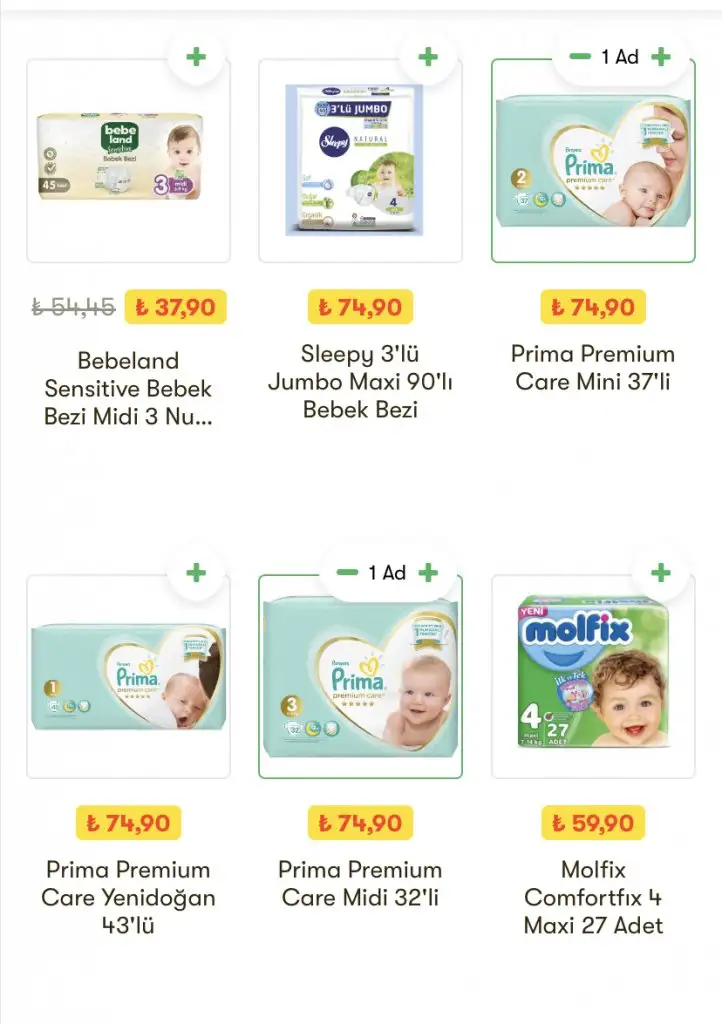Screen dimensions: 722x1024
Task: Decrease Prima Premium Care Mini quantity
Action: 580,57
